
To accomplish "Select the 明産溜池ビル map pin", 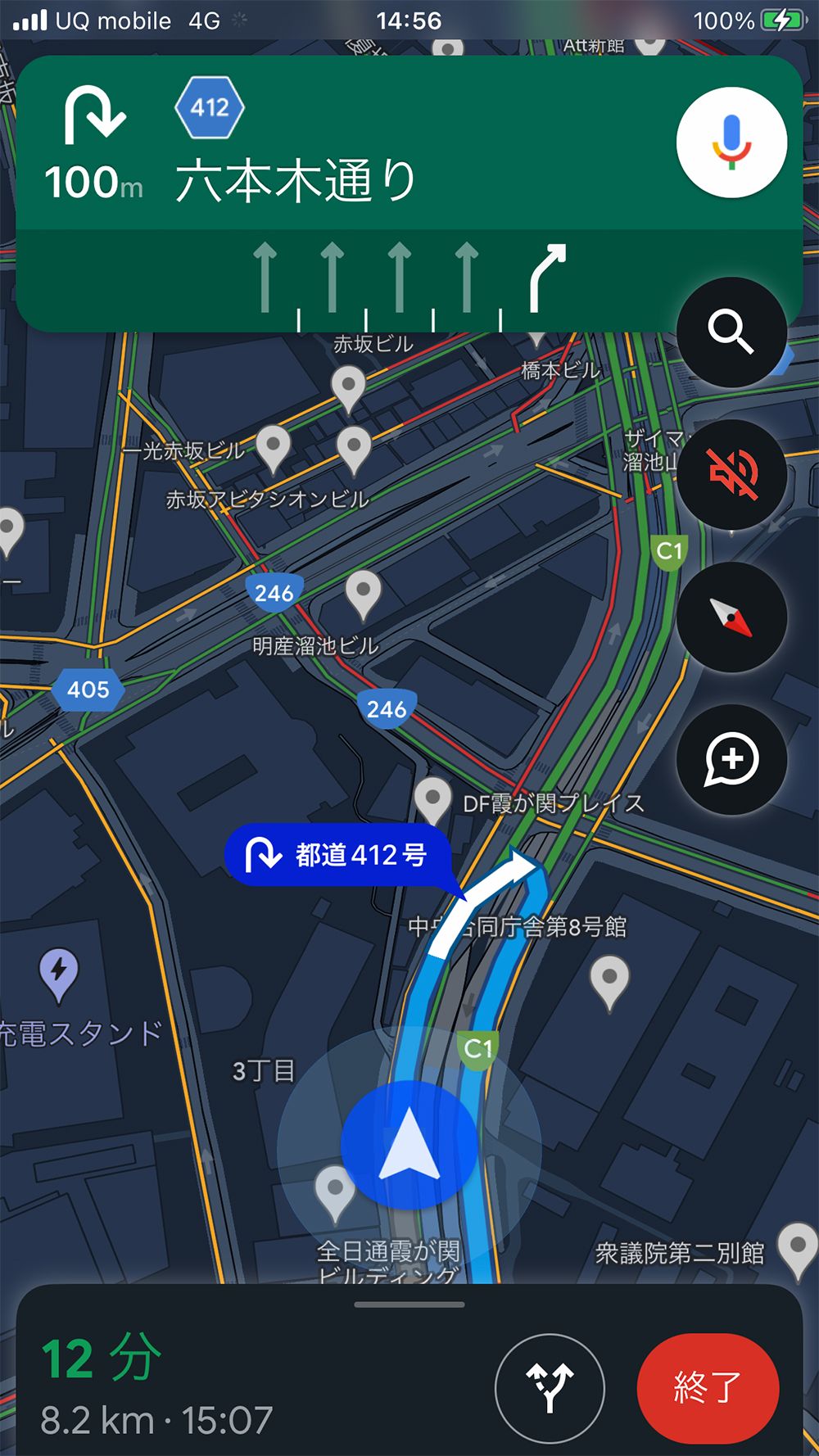I will pyautogui.click(x=364, y=592).
